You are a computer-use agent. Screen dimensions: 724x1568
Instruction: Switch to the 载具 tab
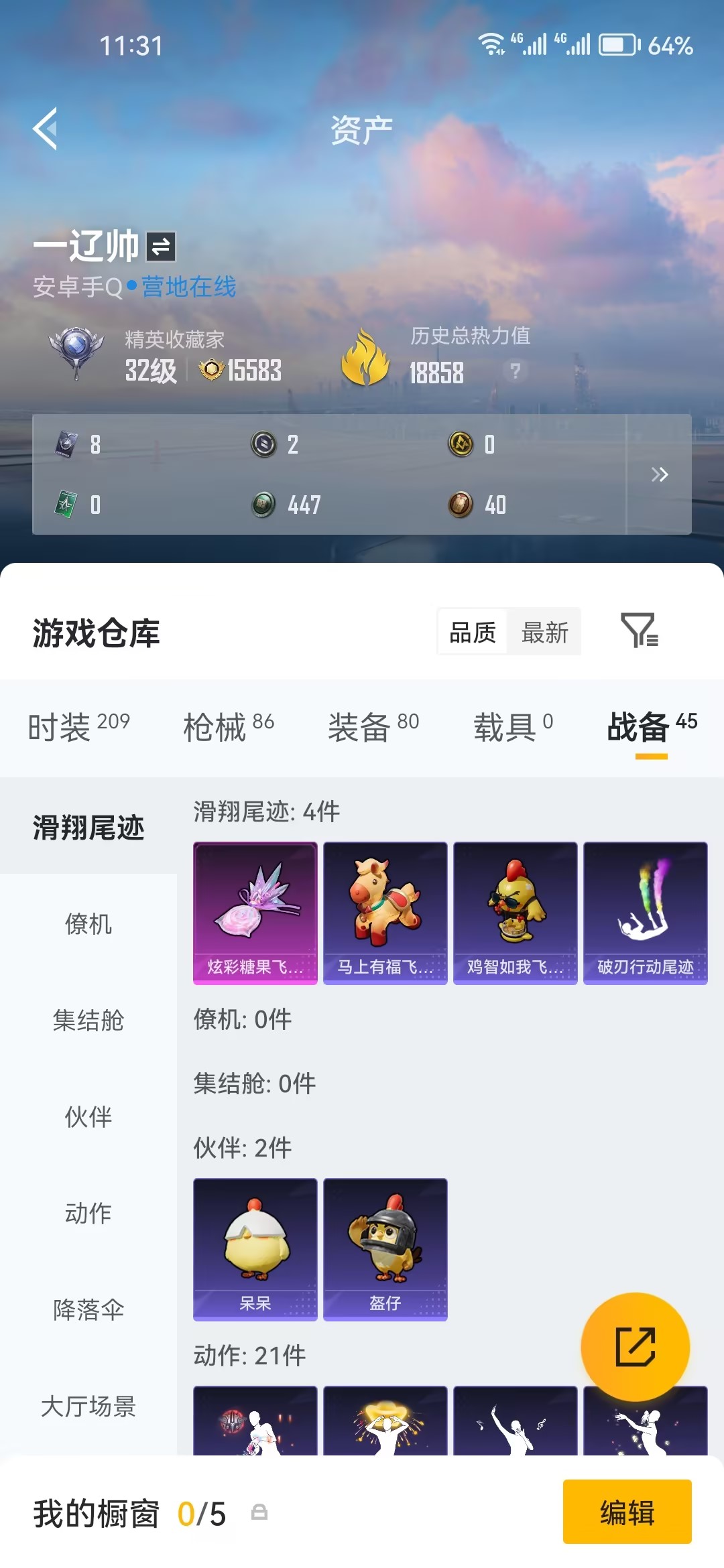tap(514, 727)
